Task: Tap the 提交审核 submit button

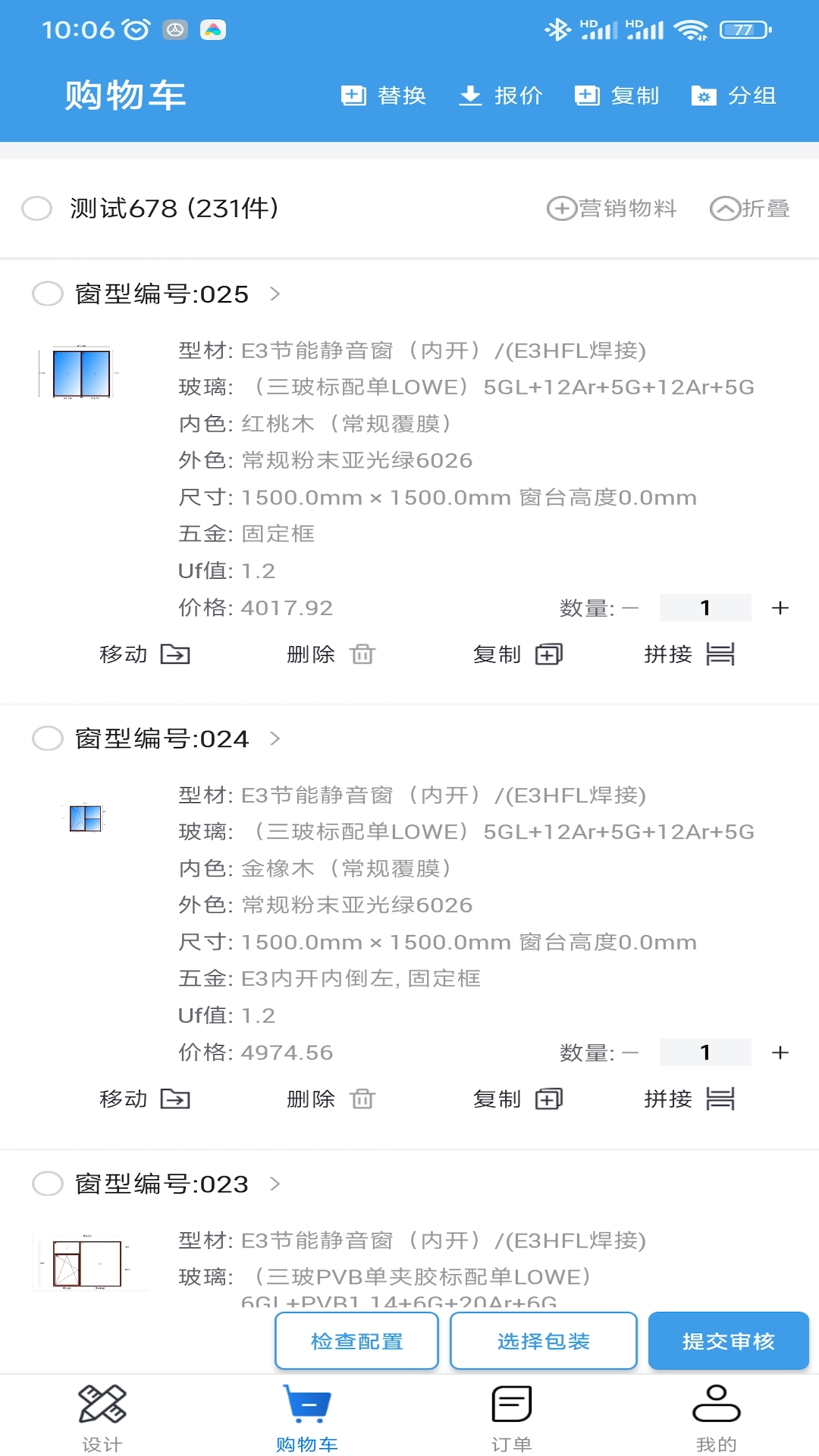Action: pos(729,1341)
